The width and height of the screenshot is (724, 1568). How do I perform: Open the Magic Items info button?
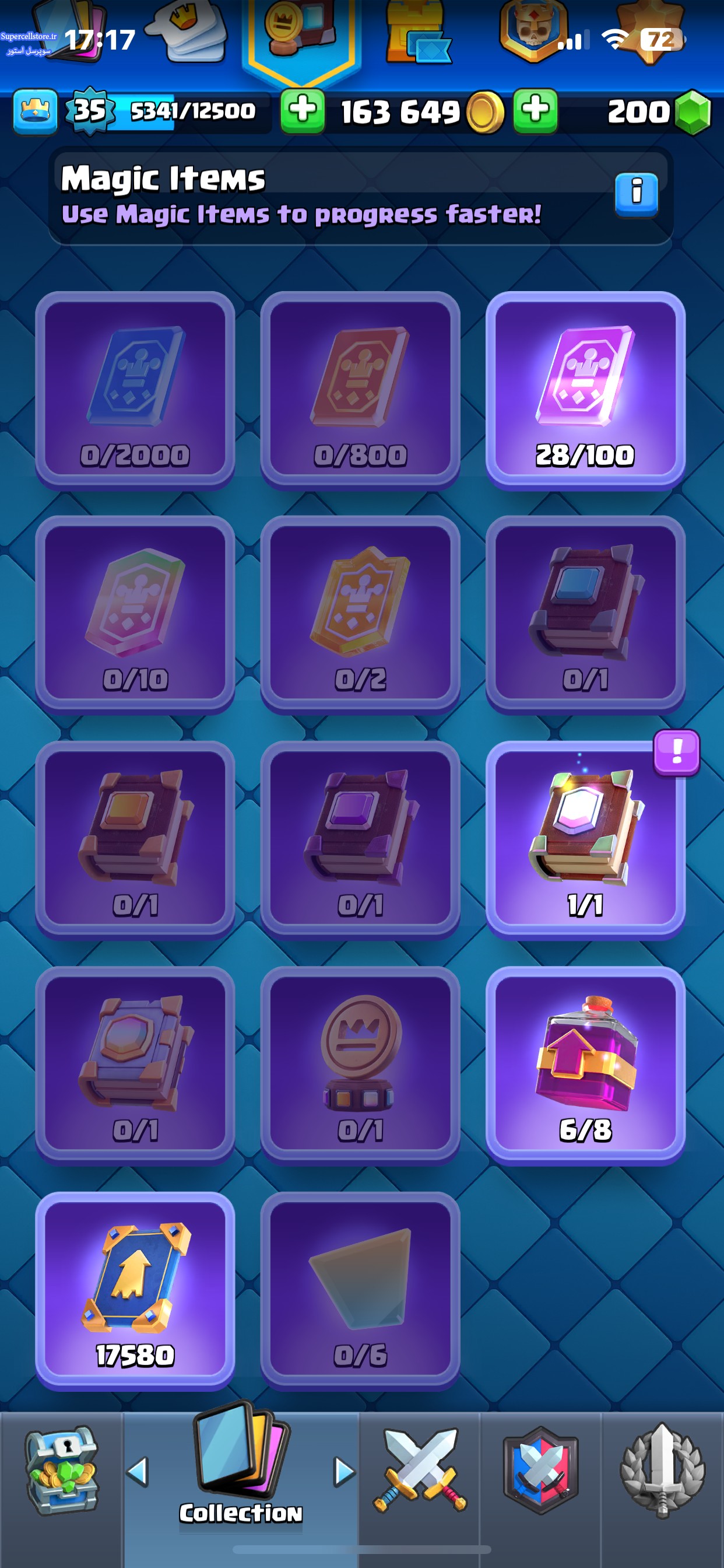click(636, 195)
